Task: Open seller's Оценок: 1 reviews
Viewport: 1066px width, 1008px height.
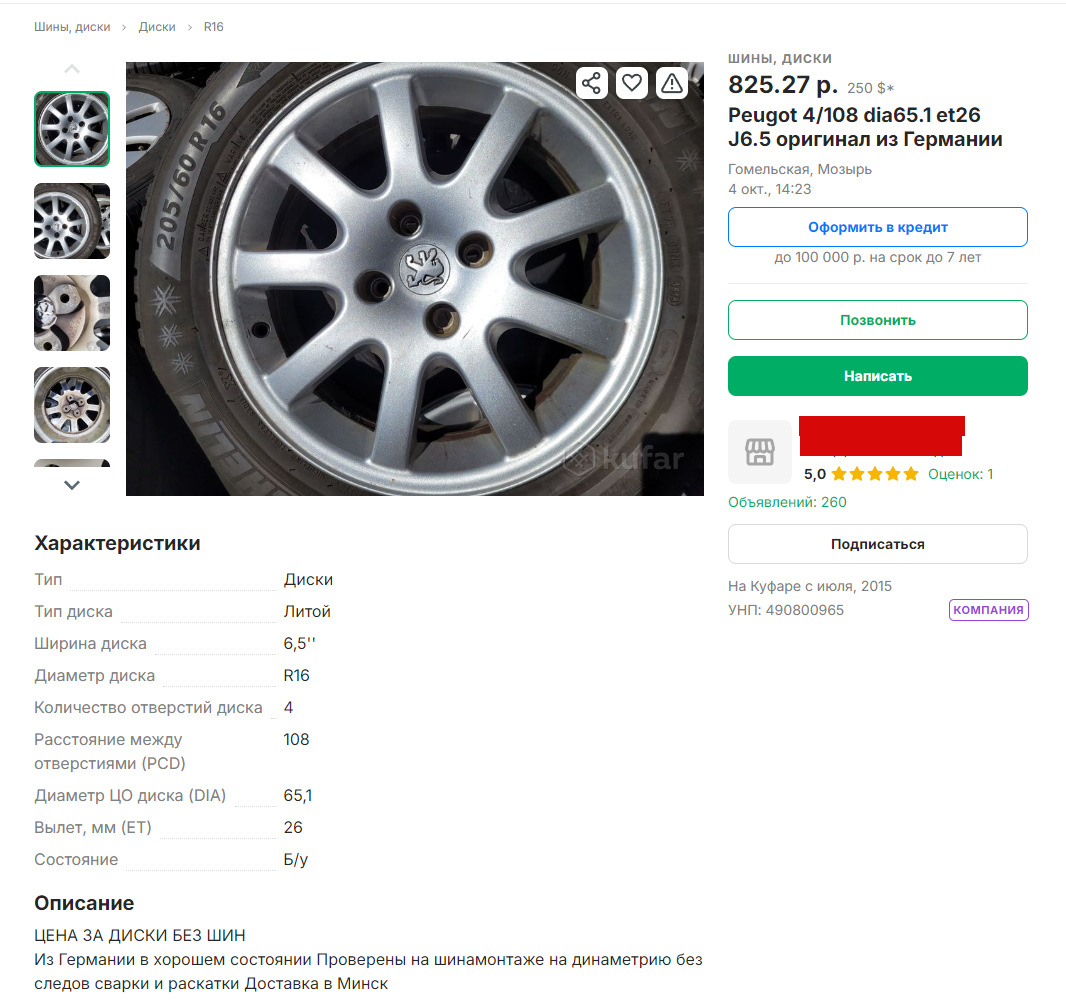Action: (x=960, y=474)
